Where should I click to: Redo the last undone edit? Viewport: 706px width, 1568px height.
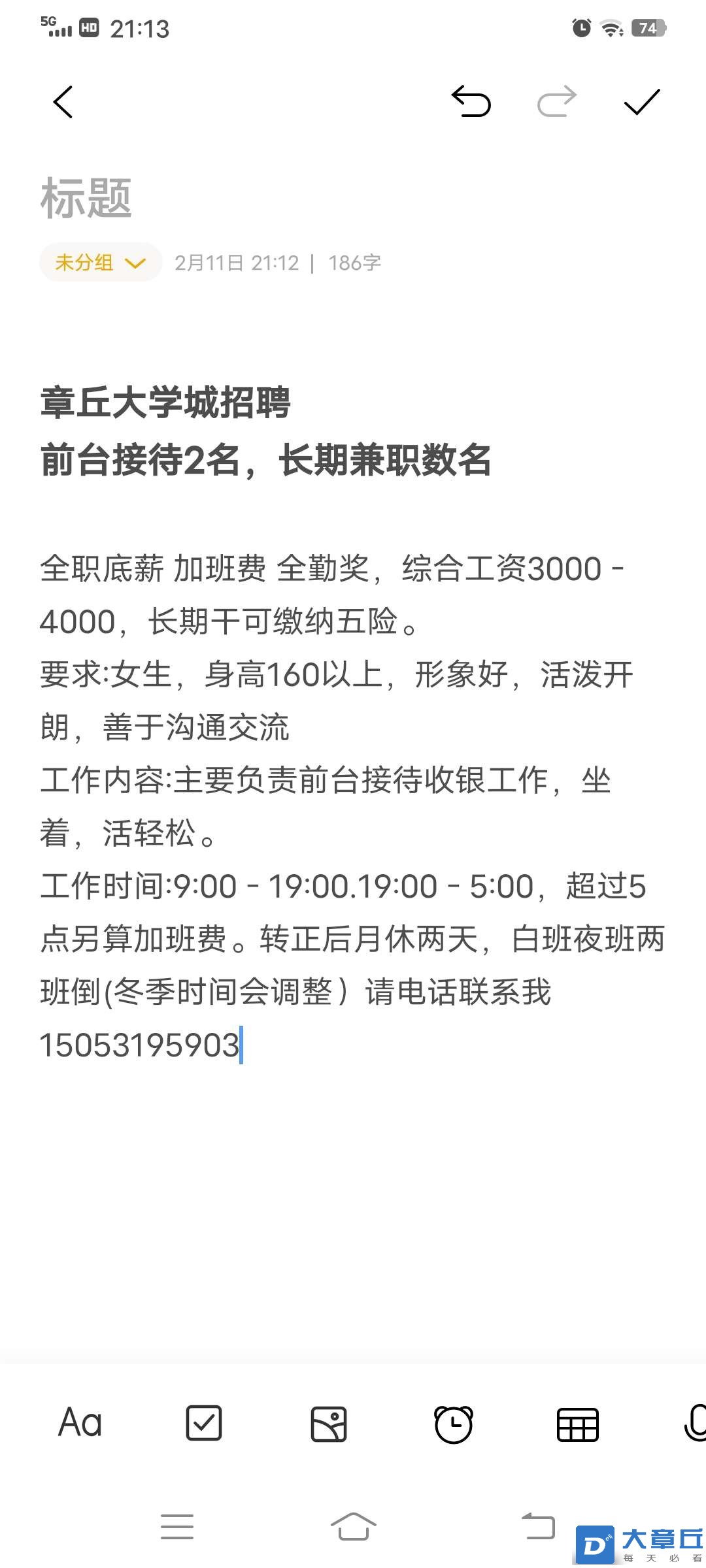[x=556, y=102]
